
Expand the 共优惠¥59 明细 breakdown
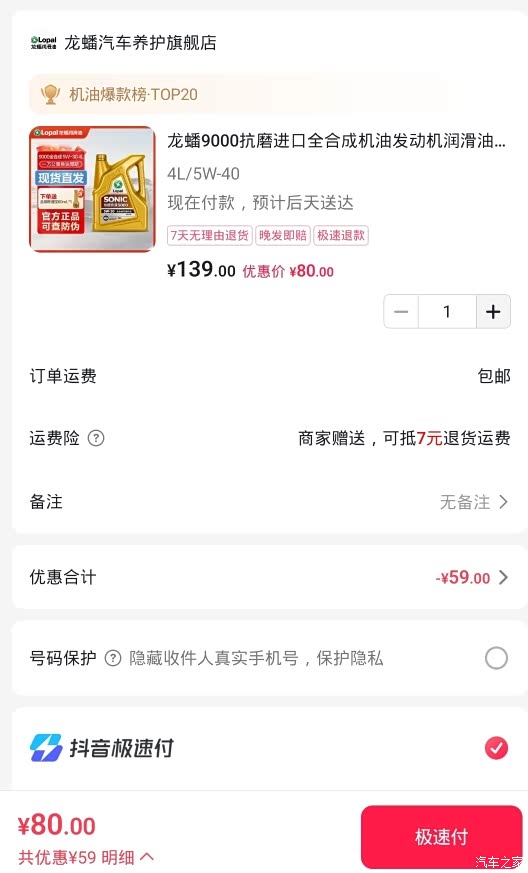86,857
